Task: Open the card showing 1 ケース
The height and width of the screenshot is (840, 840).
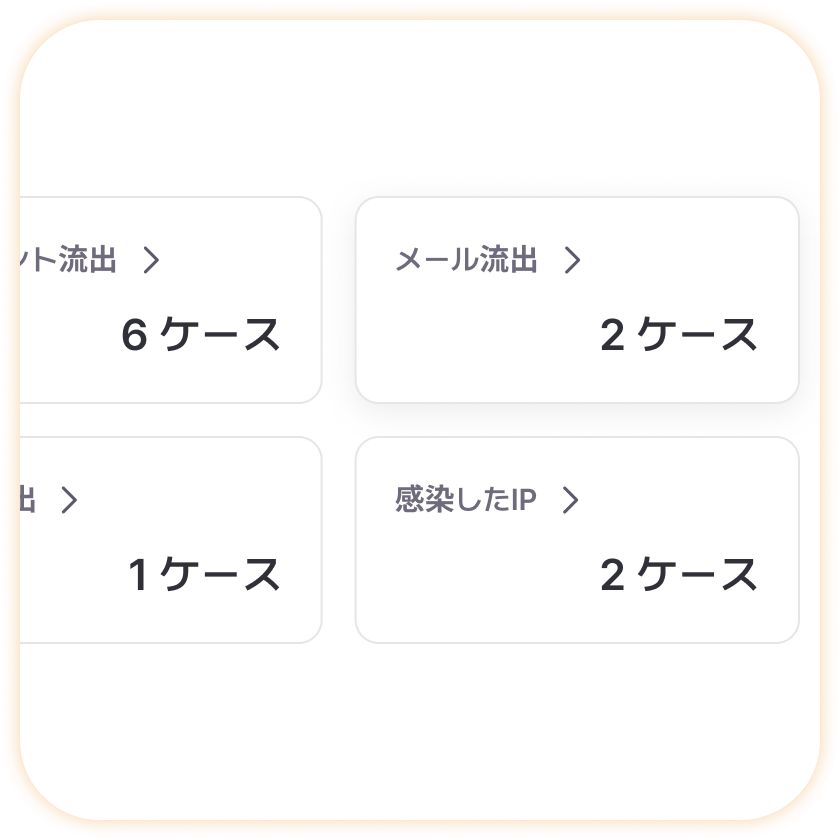Action: point(170,540)
